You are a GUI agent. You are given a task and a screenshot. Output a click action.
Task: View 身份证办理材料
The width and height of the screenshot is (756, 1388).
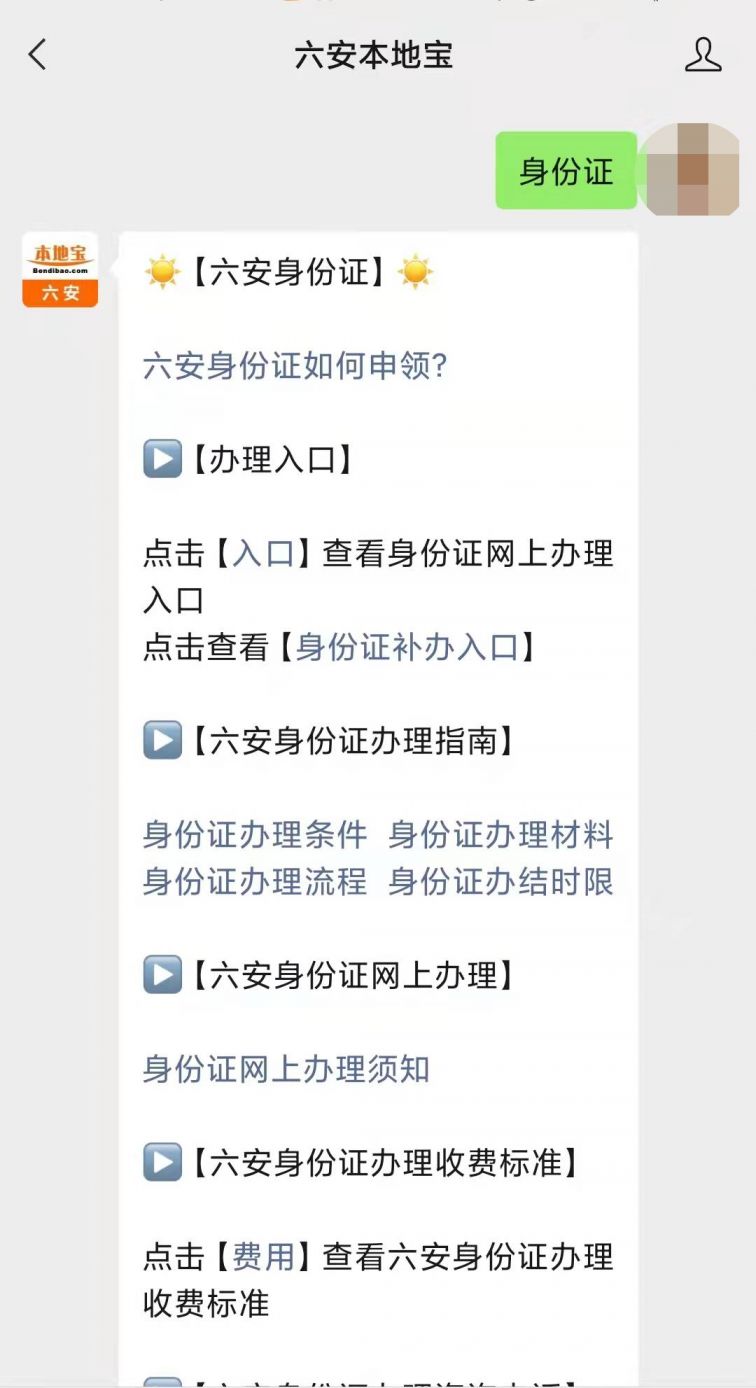click(501, 835)
